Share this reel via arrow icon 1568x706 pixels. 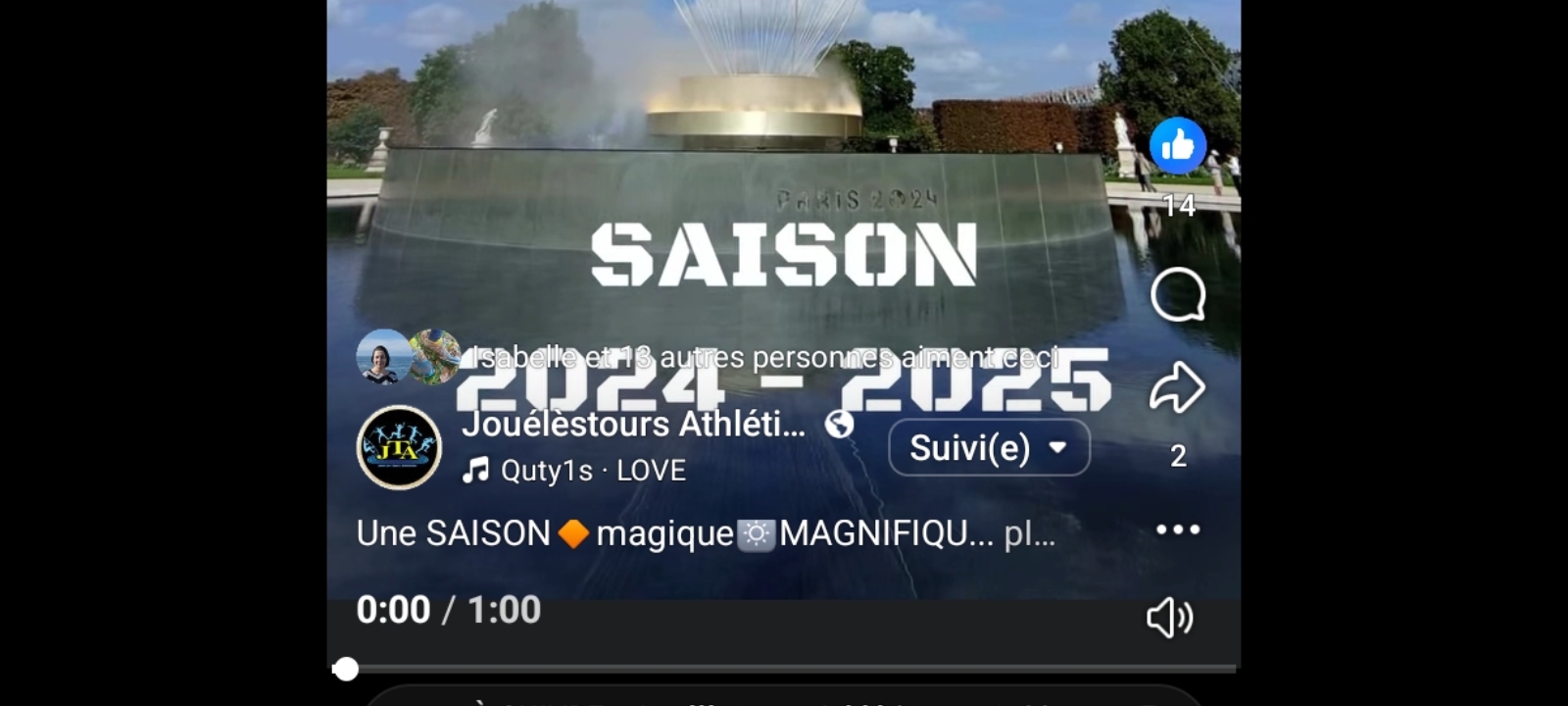coord(1177,386)
